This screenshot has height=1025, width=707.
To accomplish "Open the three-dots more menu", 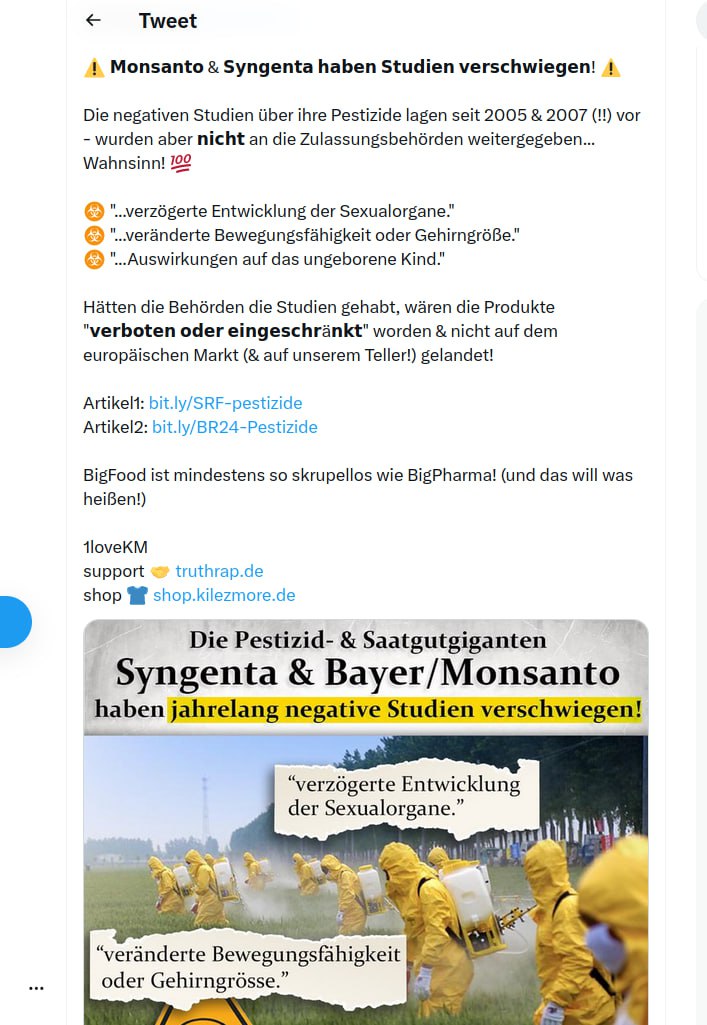I will coord(36,987).
